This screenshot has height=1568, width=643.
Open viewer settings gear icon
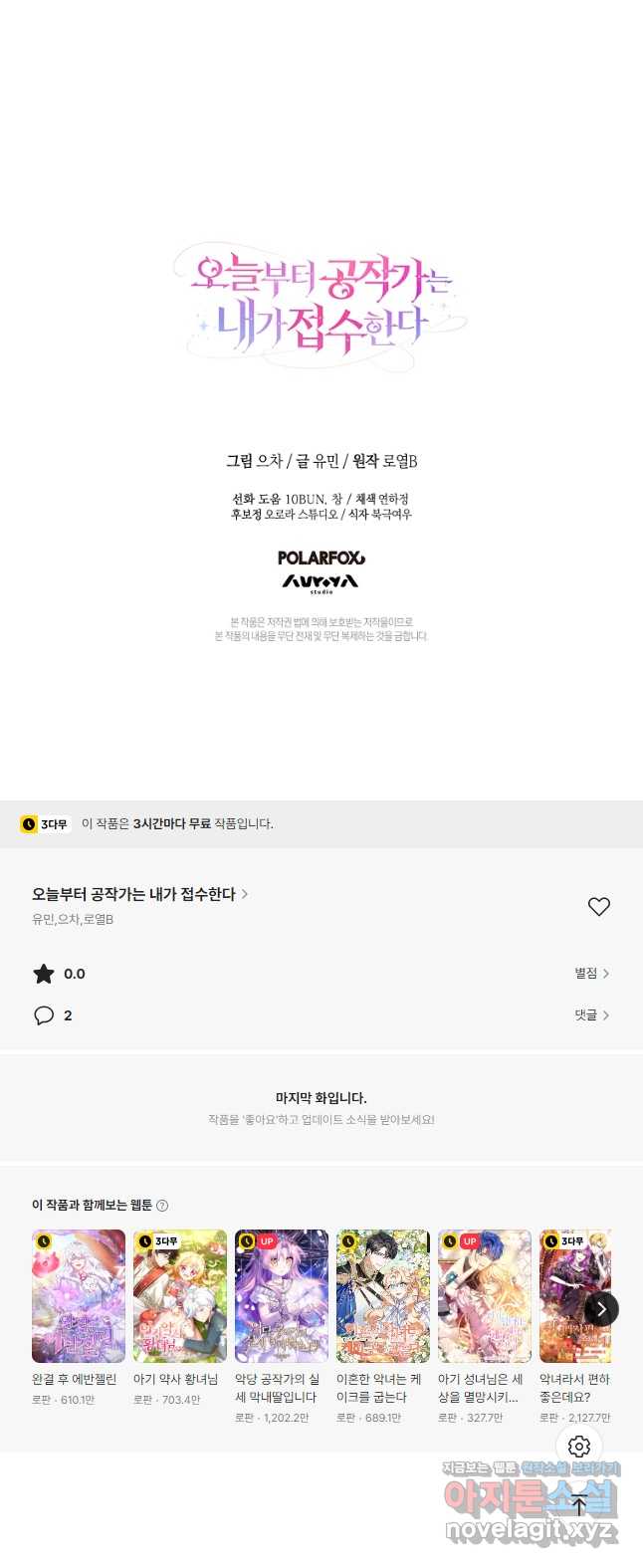point(579,1447)
